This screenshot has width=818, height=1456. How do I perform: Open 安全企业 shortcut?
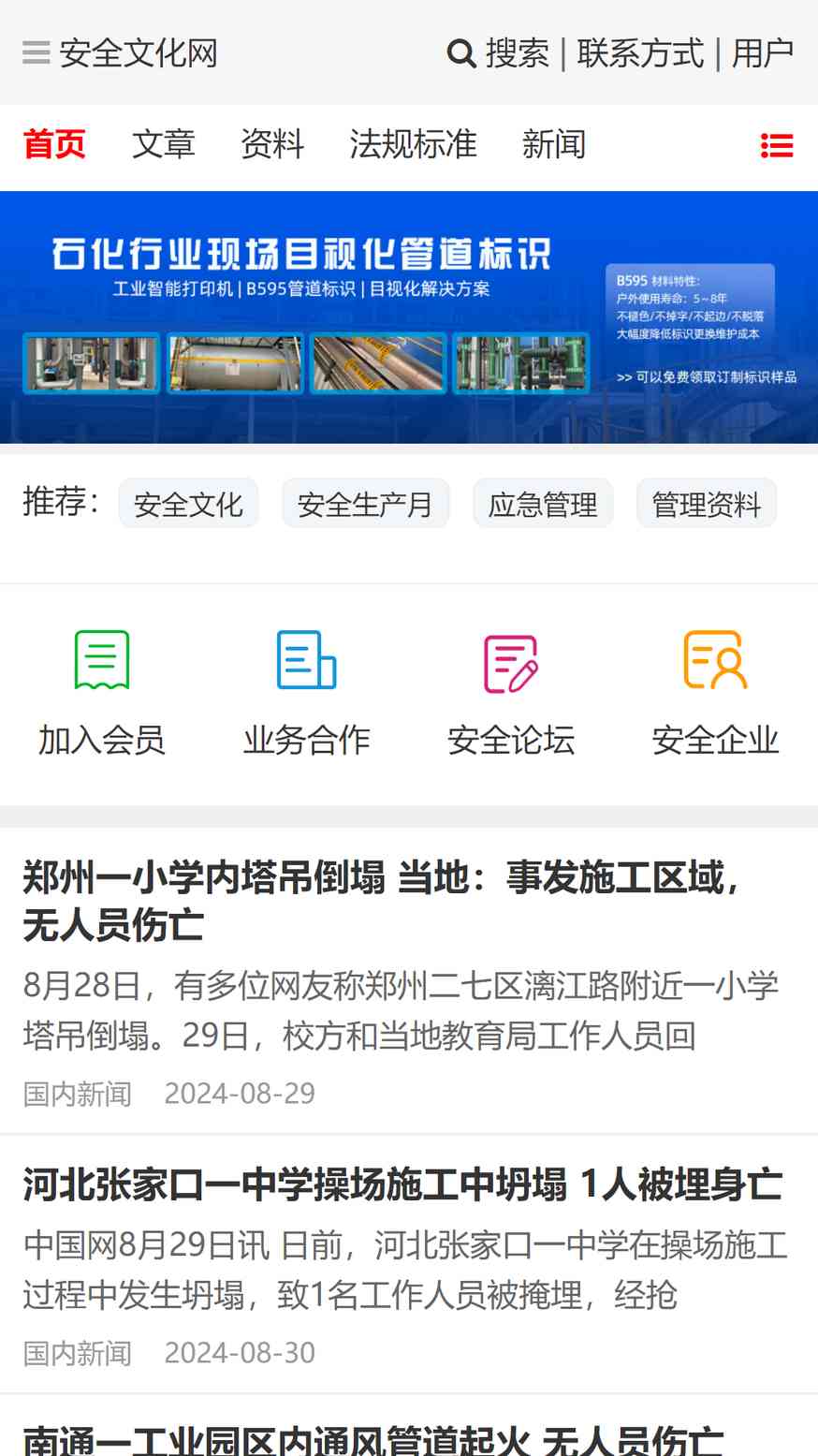pyautogui.click(x=715, y=693)
